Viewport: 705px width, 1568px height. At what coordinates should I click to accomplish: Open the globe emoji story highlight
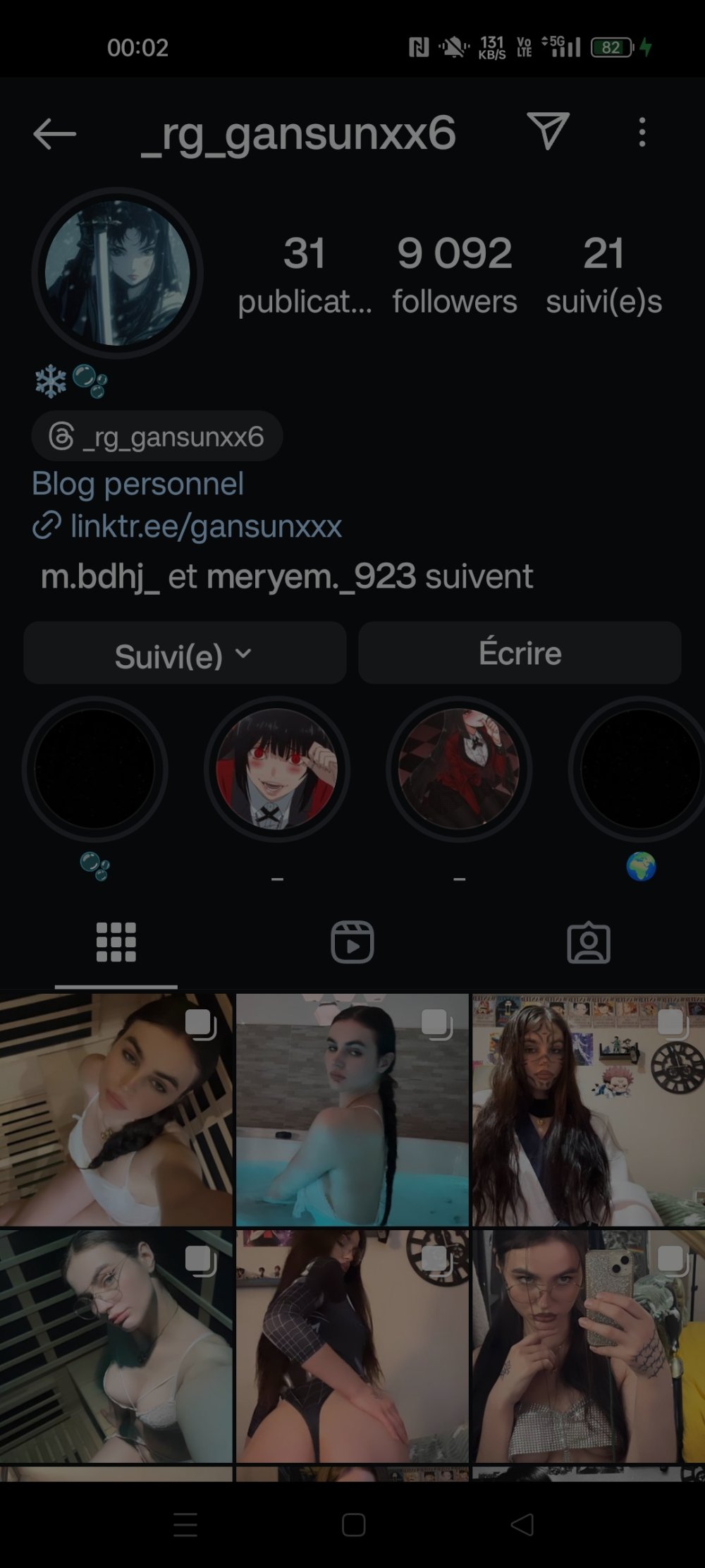pos(640,770)
